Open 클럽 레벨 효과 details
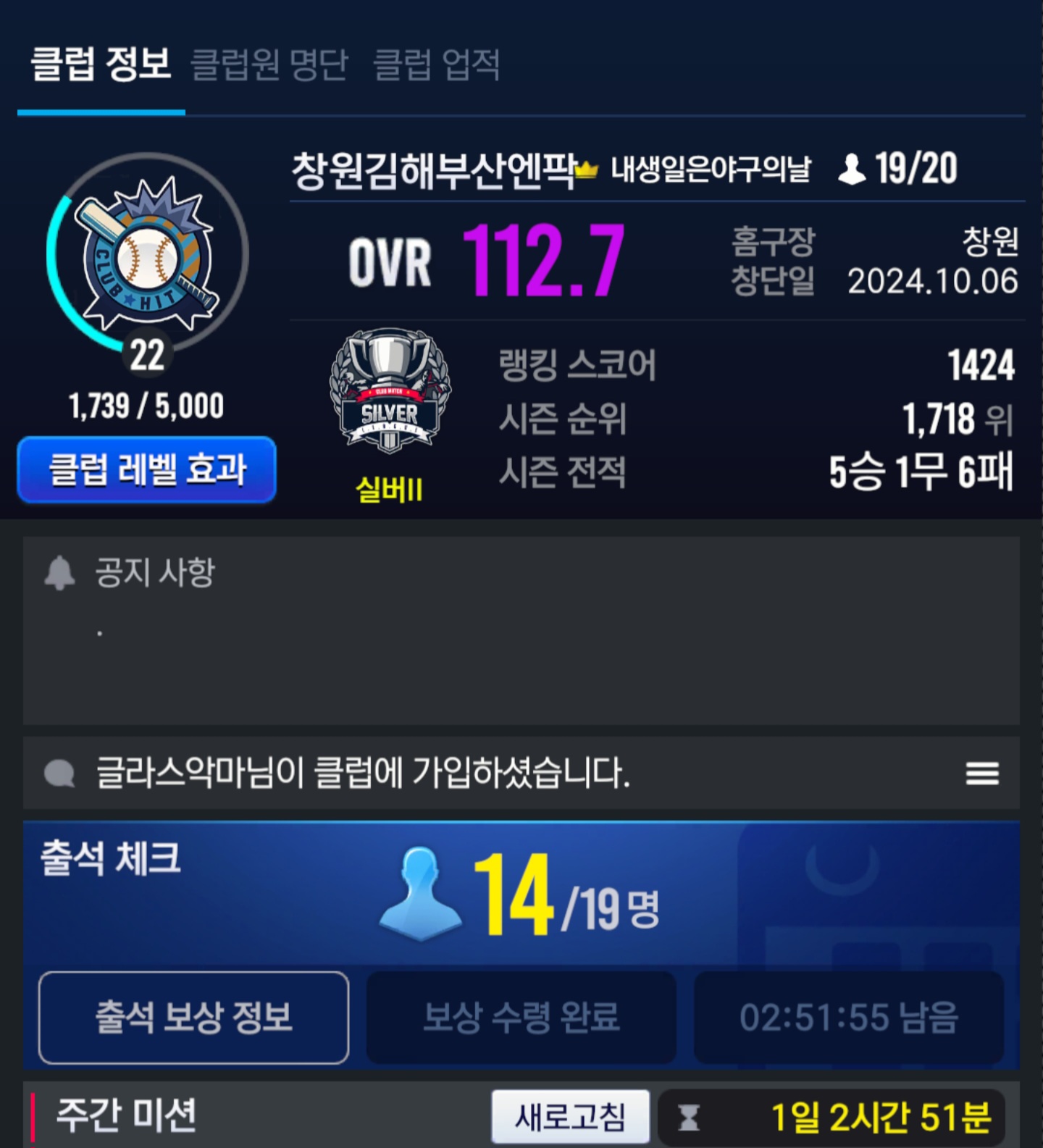The image size is (1043, 1148). pos(147,469)
